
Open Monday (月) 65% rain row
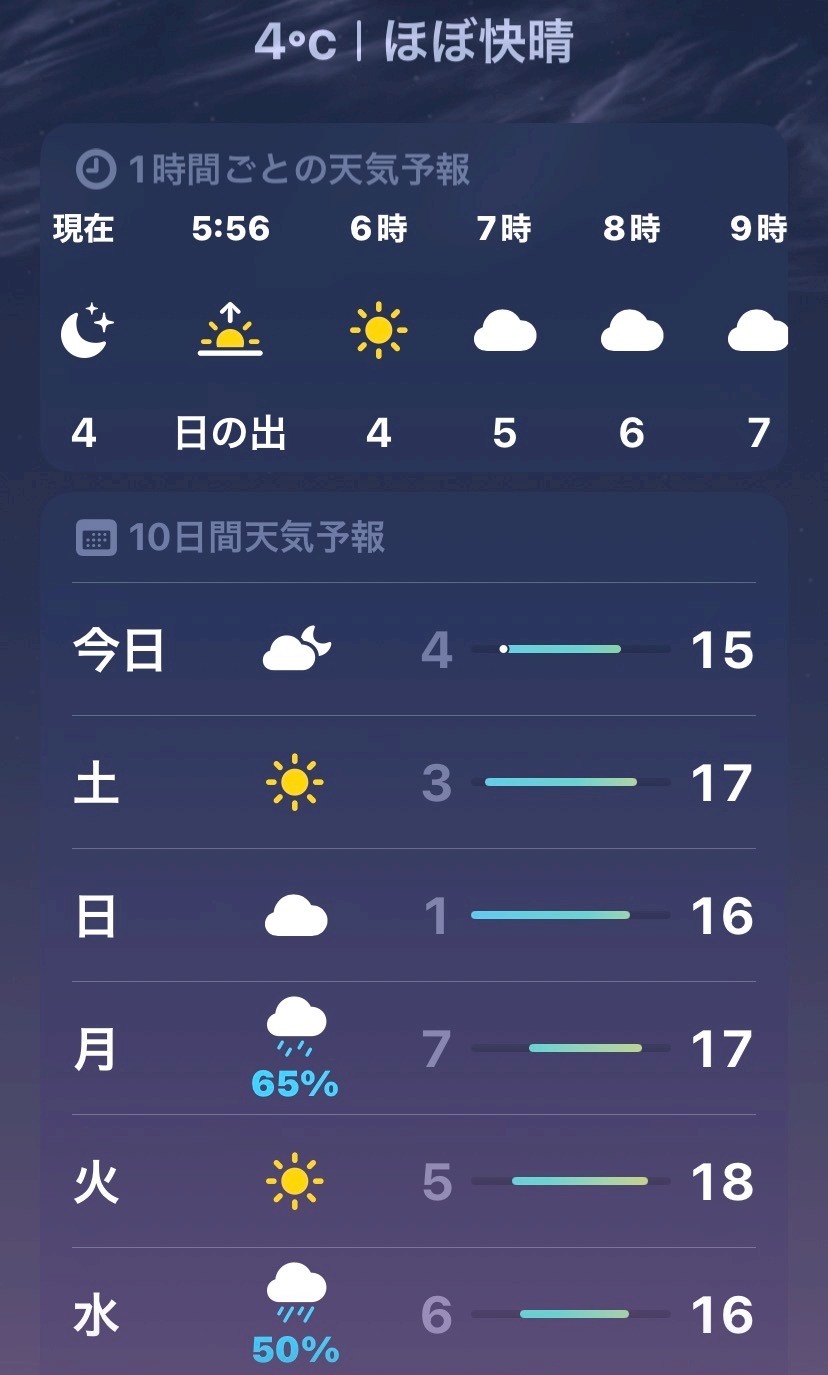(x=413, y=1049)
